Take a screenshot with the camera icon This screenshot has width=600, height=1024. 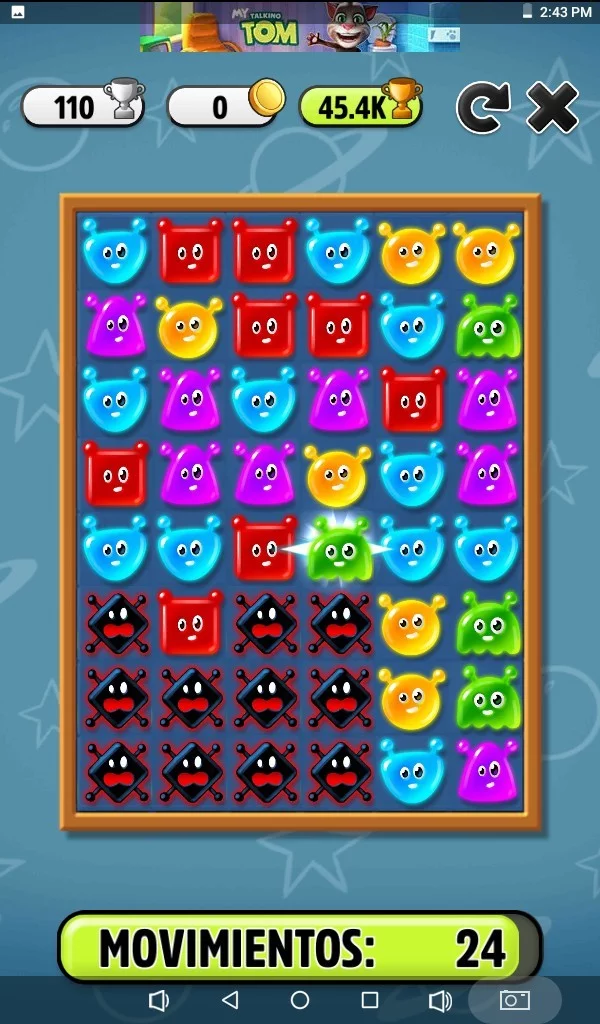tap(514, 1000)
